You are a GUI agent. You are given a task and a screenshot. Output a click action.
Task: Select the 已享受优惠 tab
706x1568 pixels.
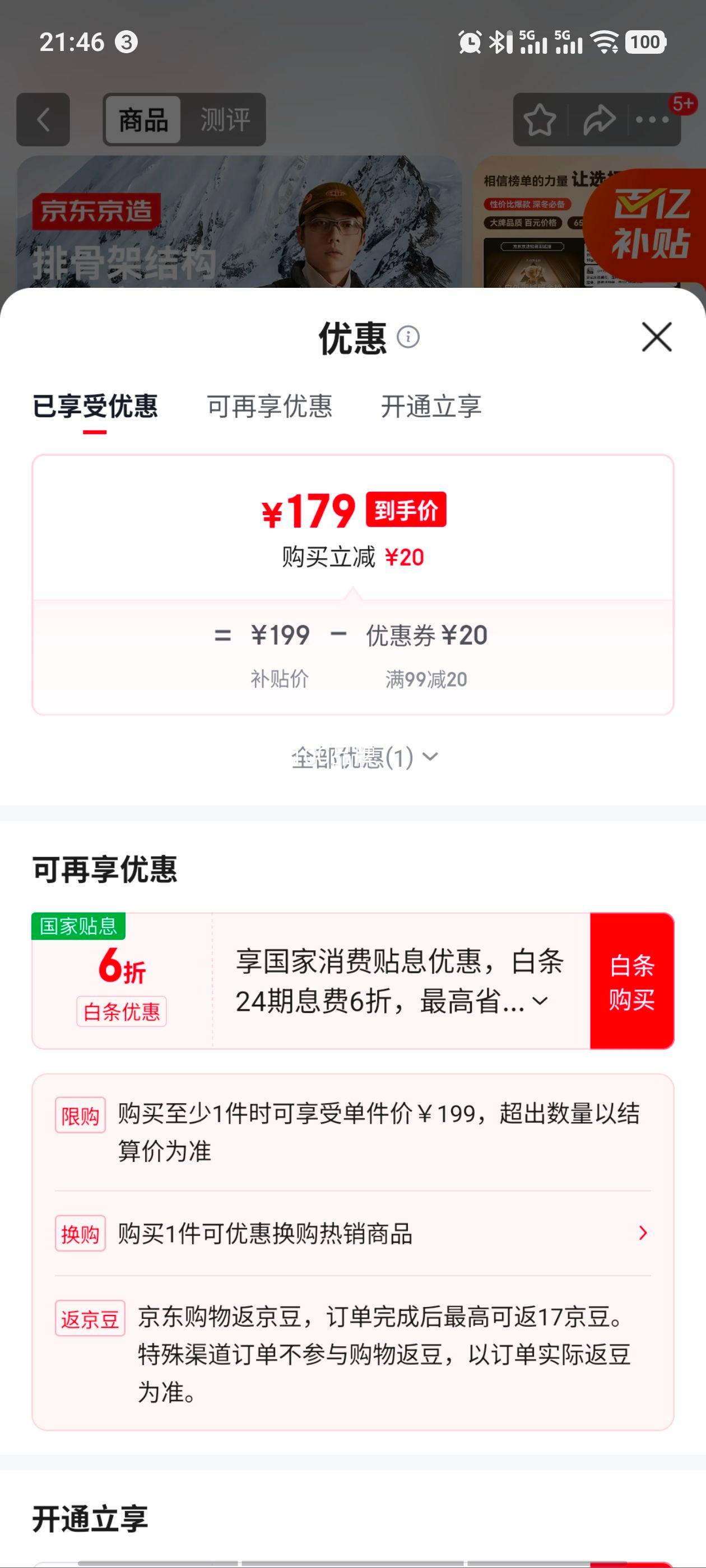95,408
